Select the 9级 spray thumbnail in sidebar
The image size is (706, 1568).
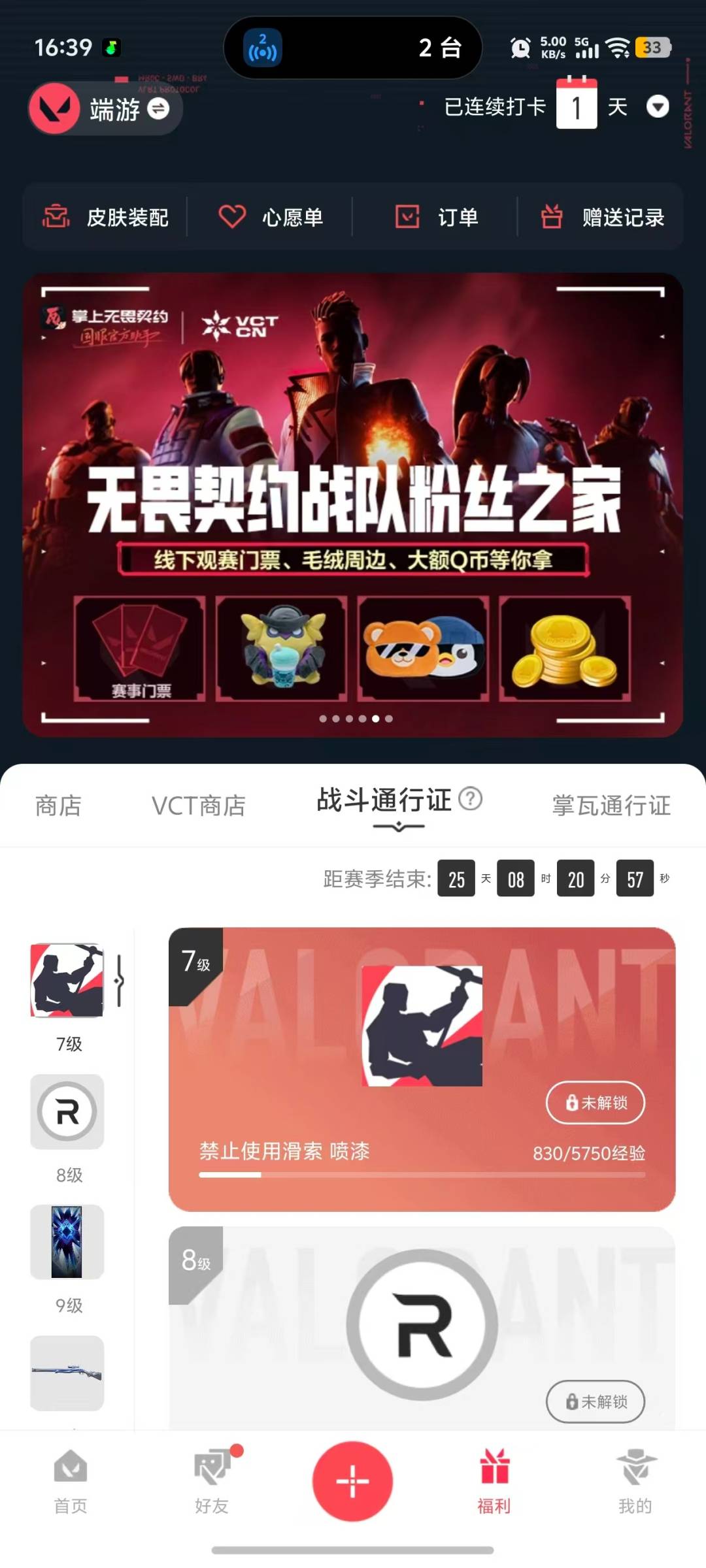click(67, 1243)
